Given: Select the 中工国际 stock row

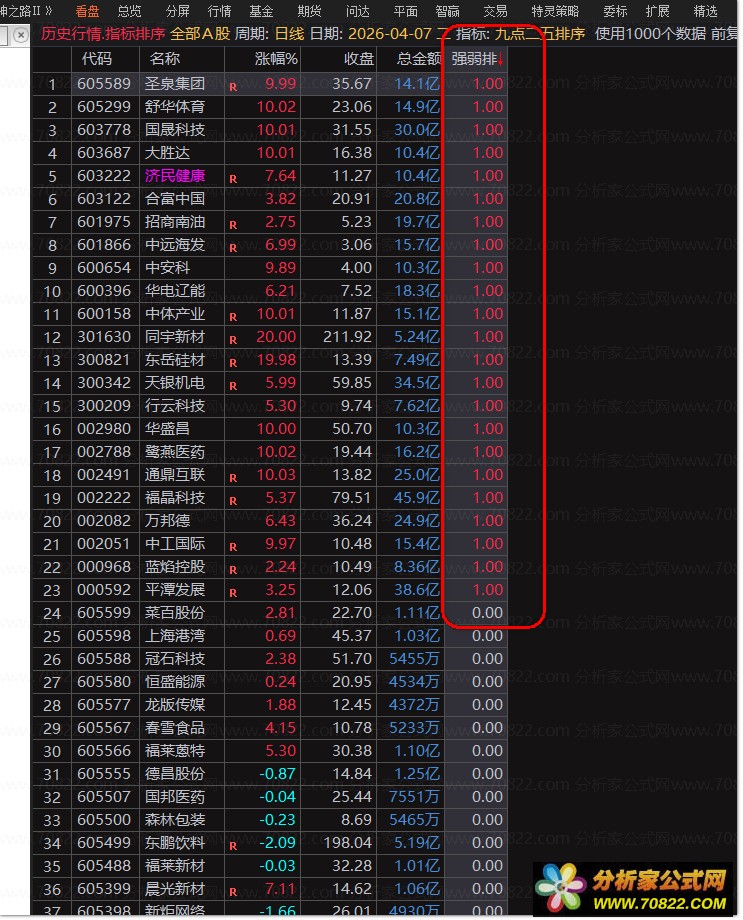Looking at the screenshot, I should tap(175, 544).
